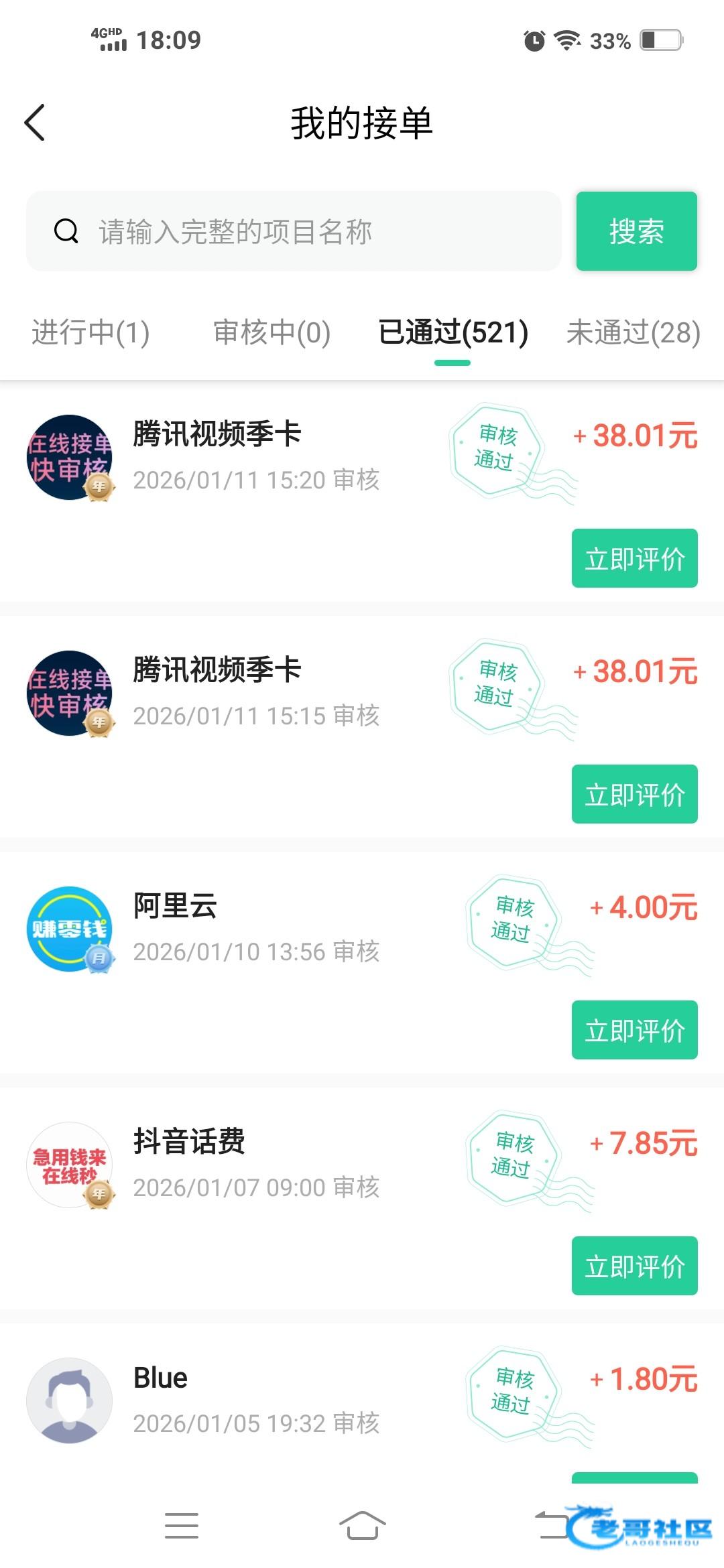724x1568 pixels.
Task: Tap the project name search field
Action: tap(295, 232)
